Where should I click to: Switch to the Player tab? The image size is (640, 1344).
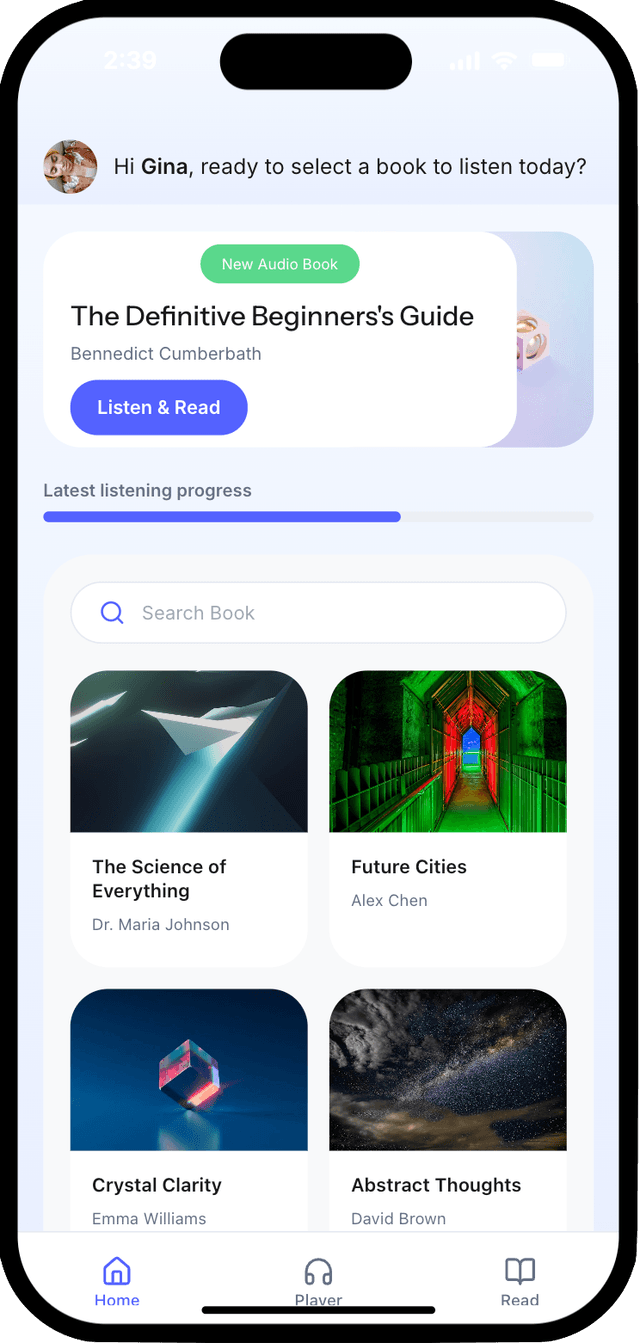click(318, 1280)
